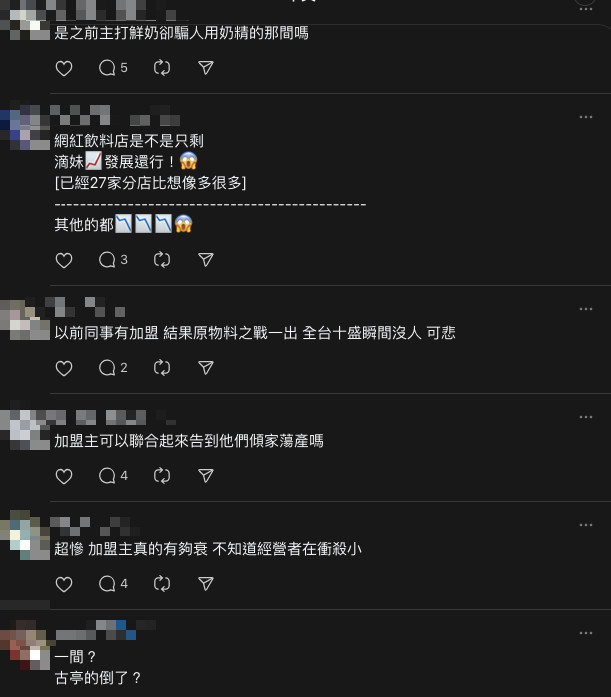Like the 超慘 加盟主真的有夠衰 comment
611x697 pixels.
64,584
